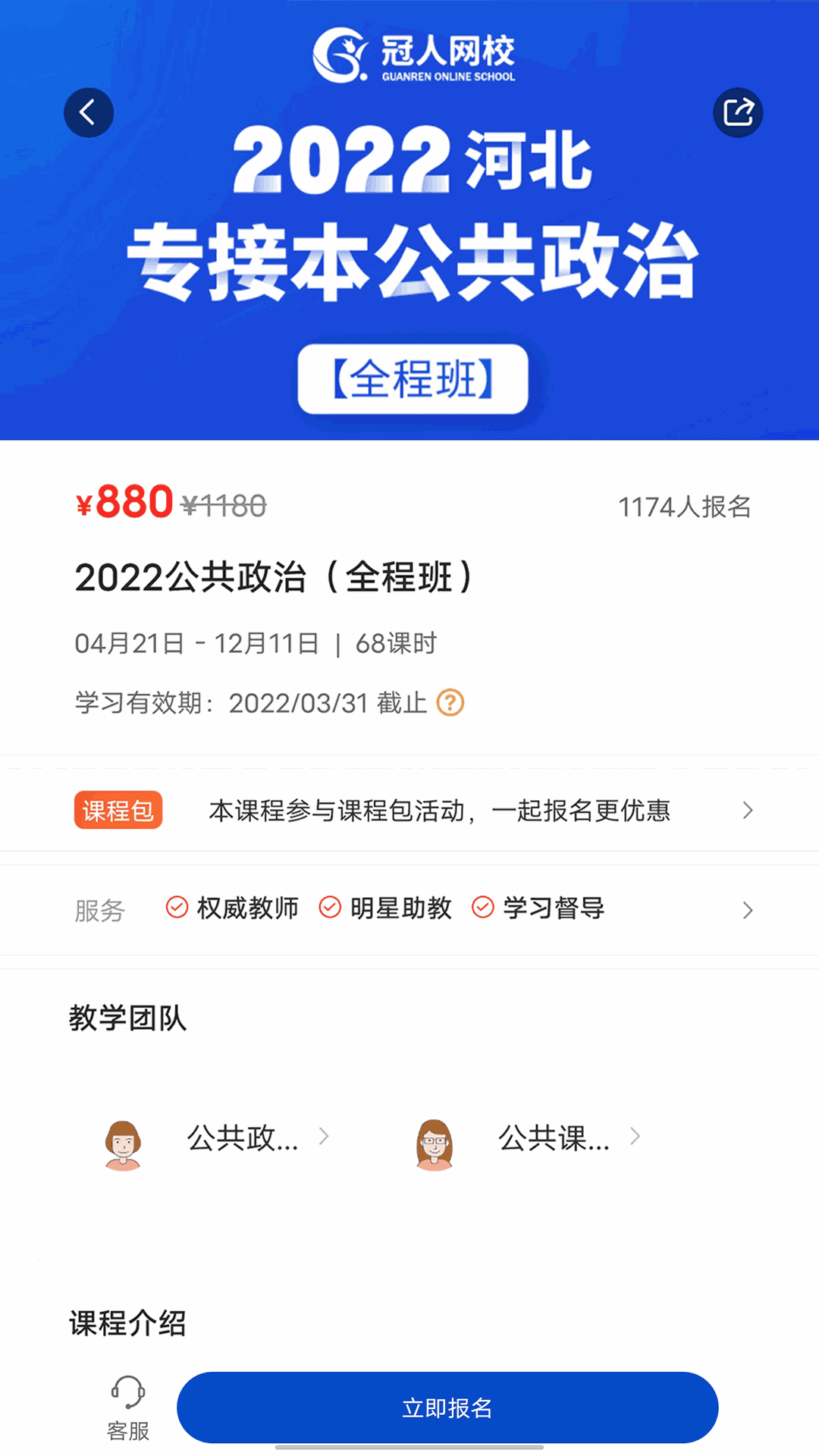Click the 学习督导 checkmark badge
819x1456 pixels.
482,908
